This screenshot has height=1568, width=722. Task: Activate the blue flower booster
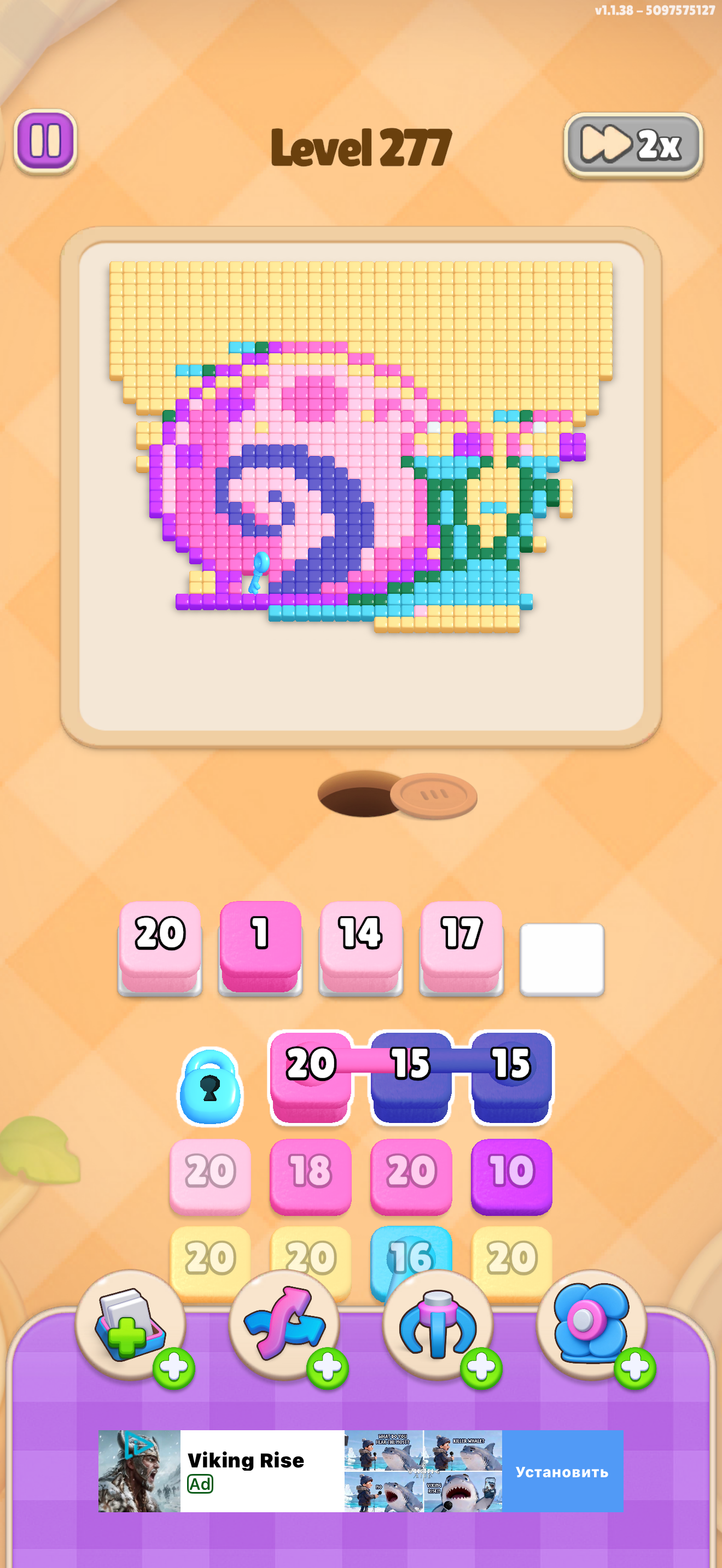pyautogui.click(x=592, y=1326)
